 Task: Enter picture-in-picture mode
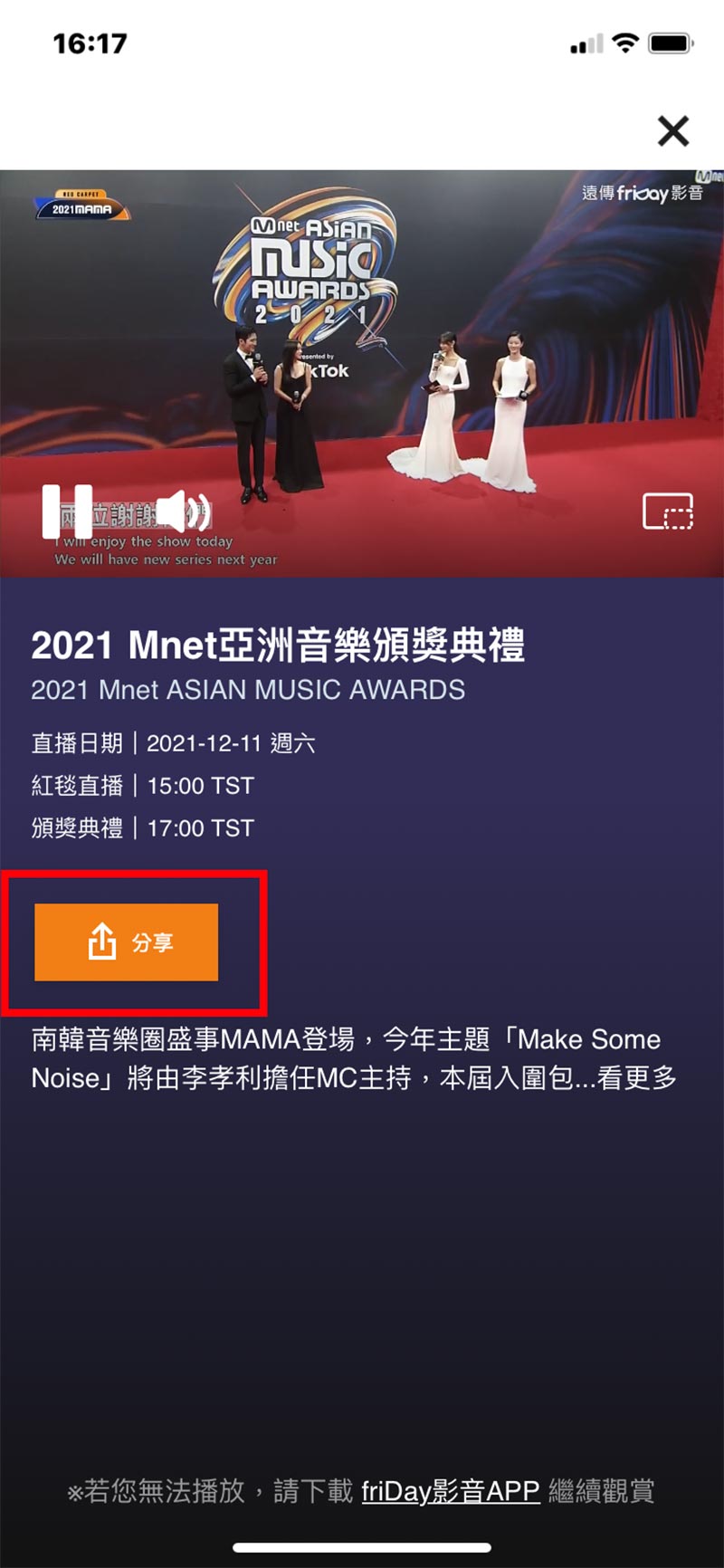tap(668, 512)
